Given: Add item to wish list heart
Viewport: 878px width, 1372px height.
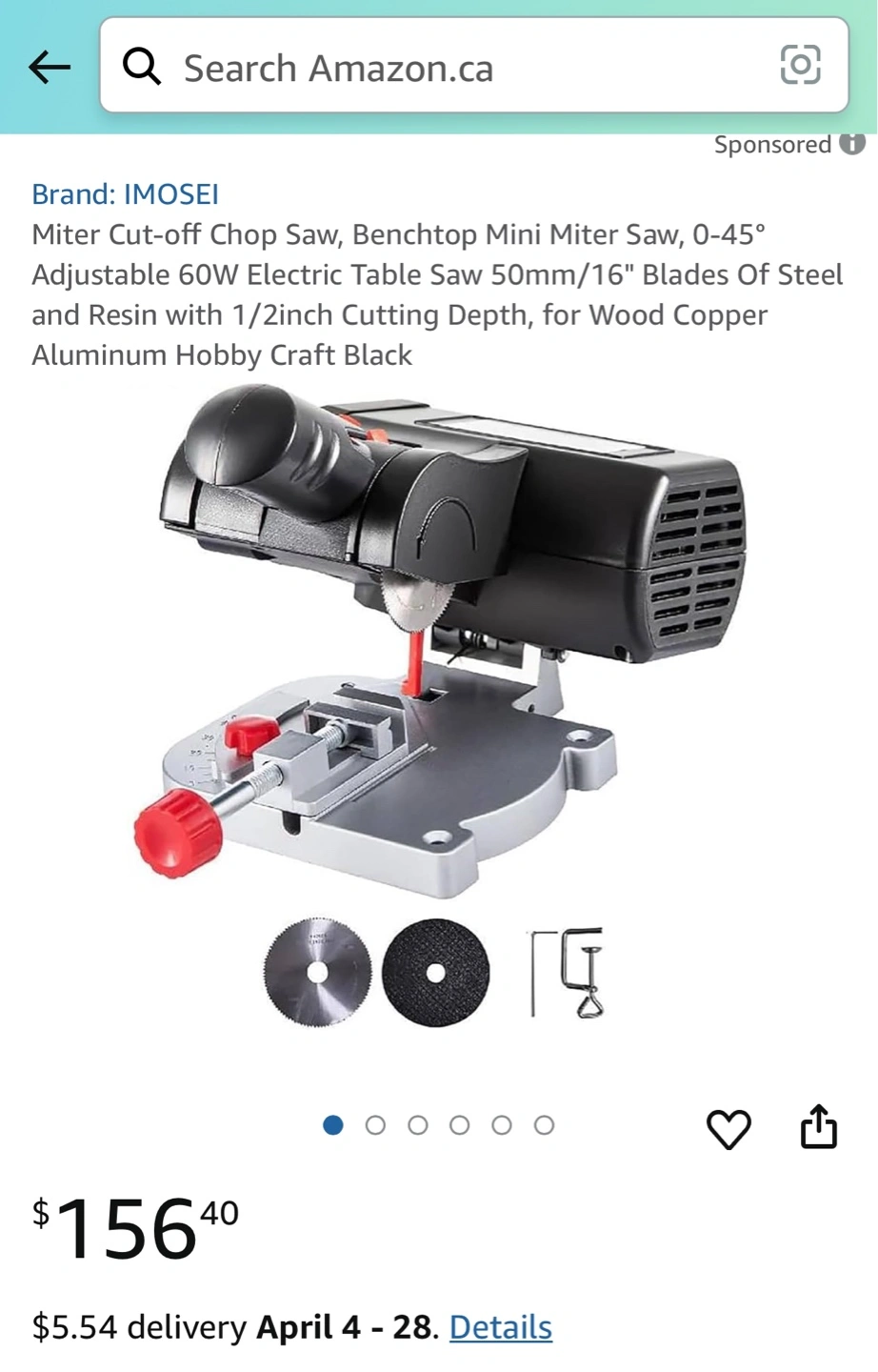Looking at the screenshot, I should coord(728,1129).
